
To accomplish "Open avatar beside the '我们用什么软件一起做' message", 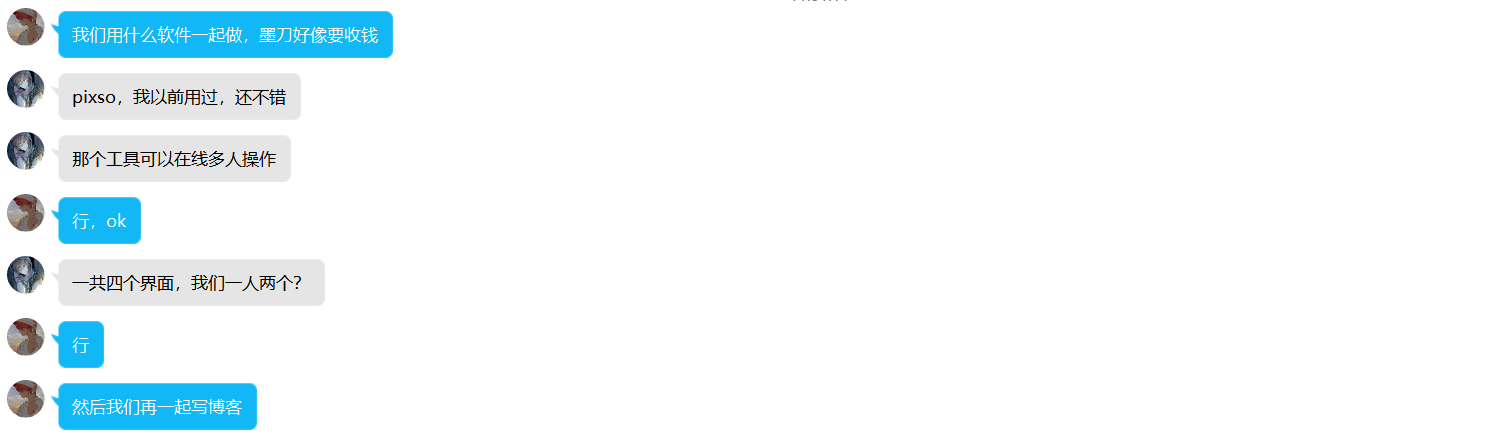I will tap(25, 27).
